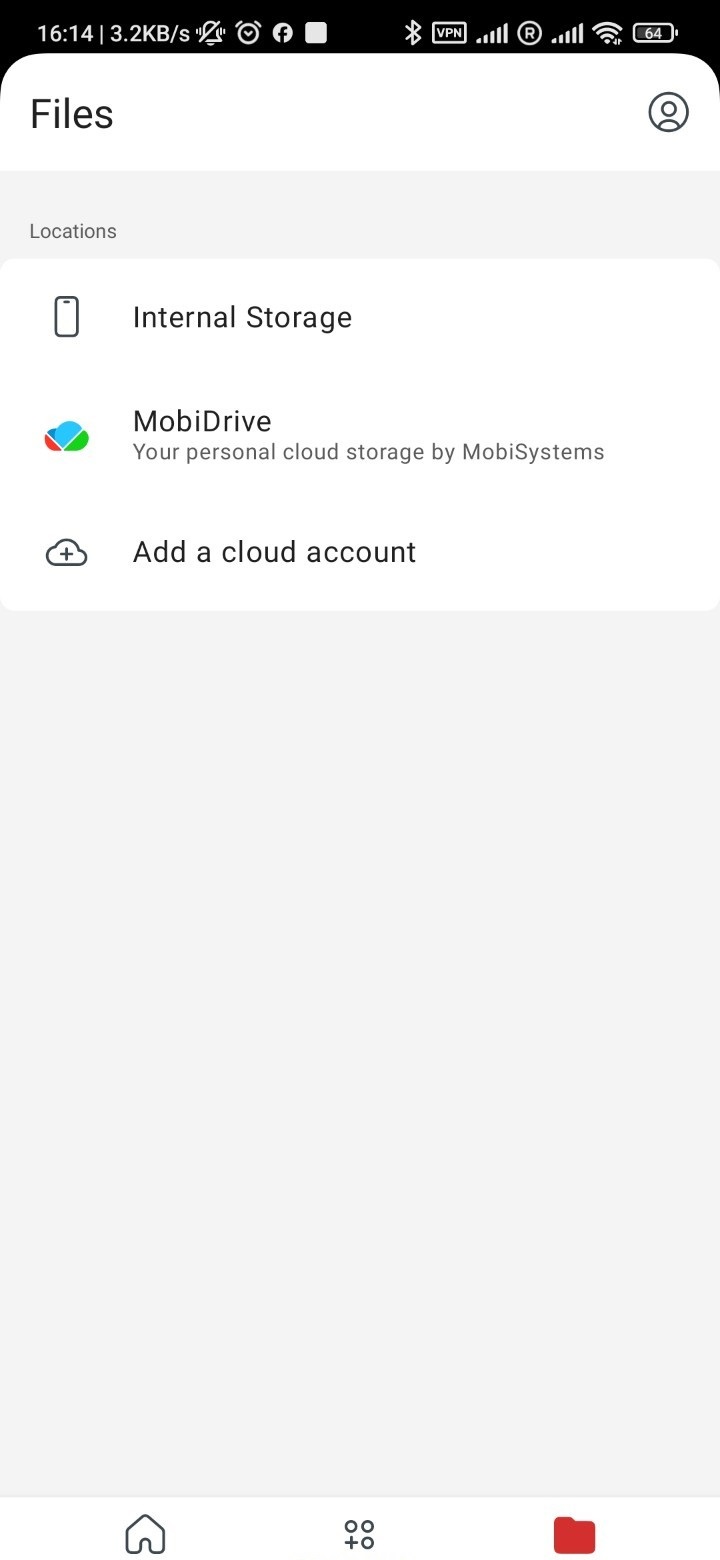The image size is (720, 1560).
Task: Open the account profile icon
Action: click(x=668, y=113)
